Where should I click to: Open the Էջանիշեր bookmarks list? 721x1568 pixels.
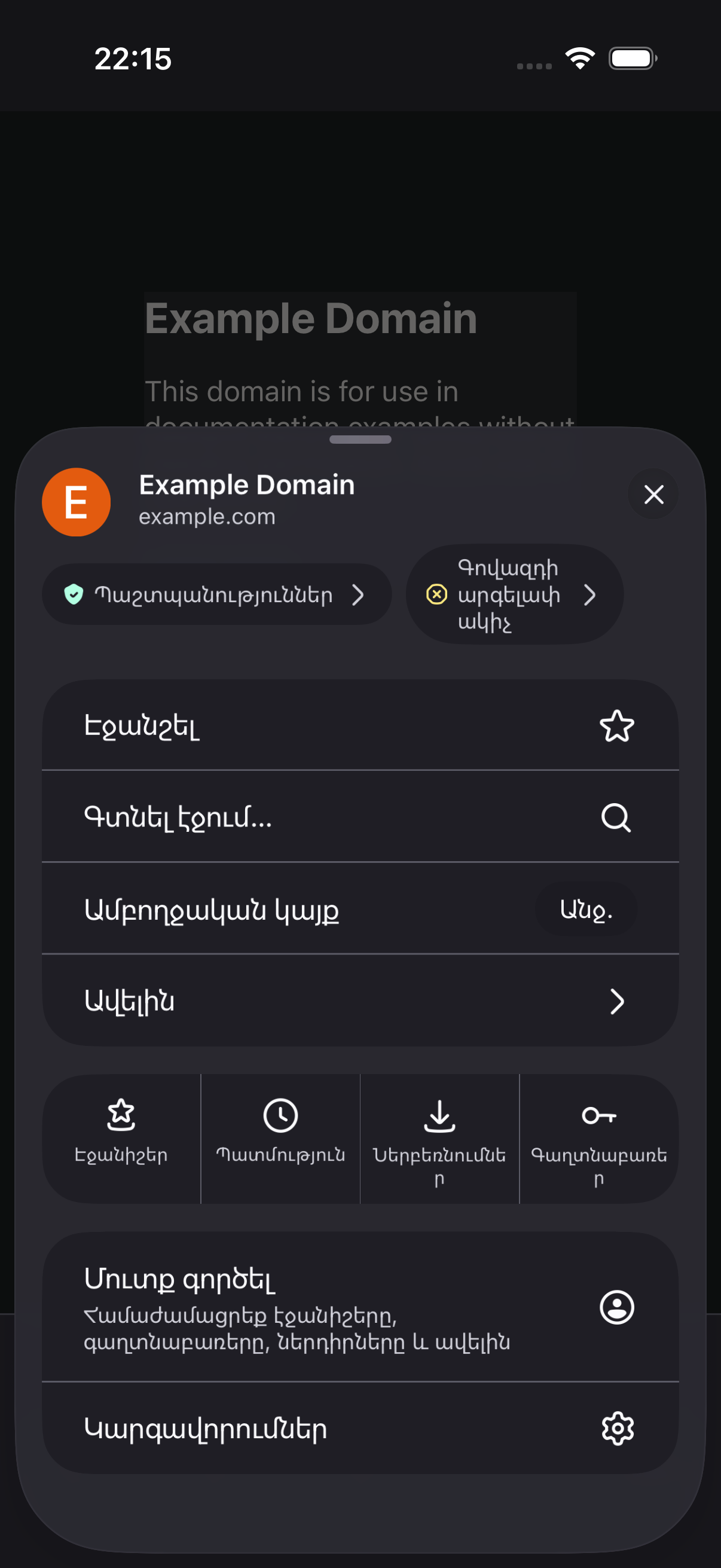click(x=121, y=1138)
